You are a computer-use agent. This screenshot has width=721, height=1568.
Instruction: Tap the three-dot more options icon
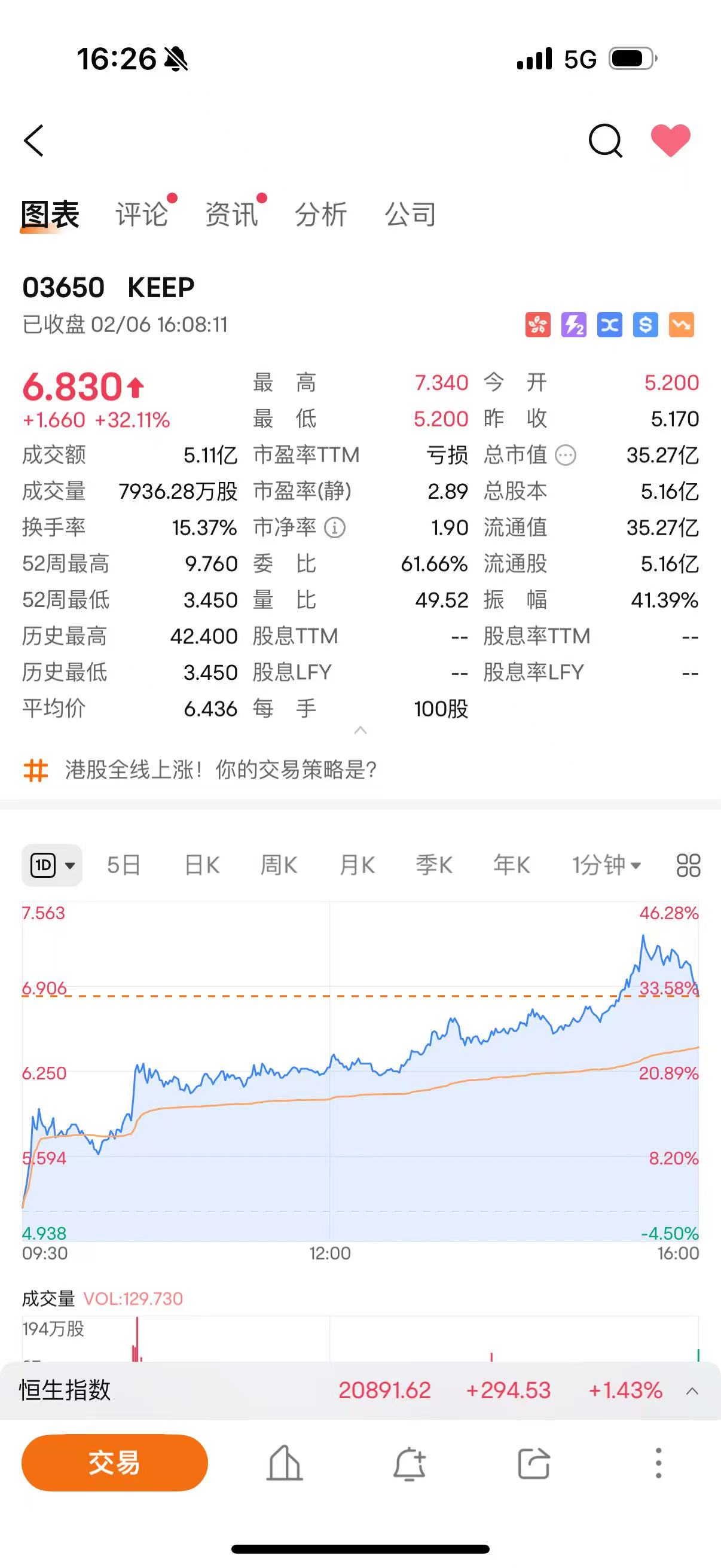coord(658,1463)
